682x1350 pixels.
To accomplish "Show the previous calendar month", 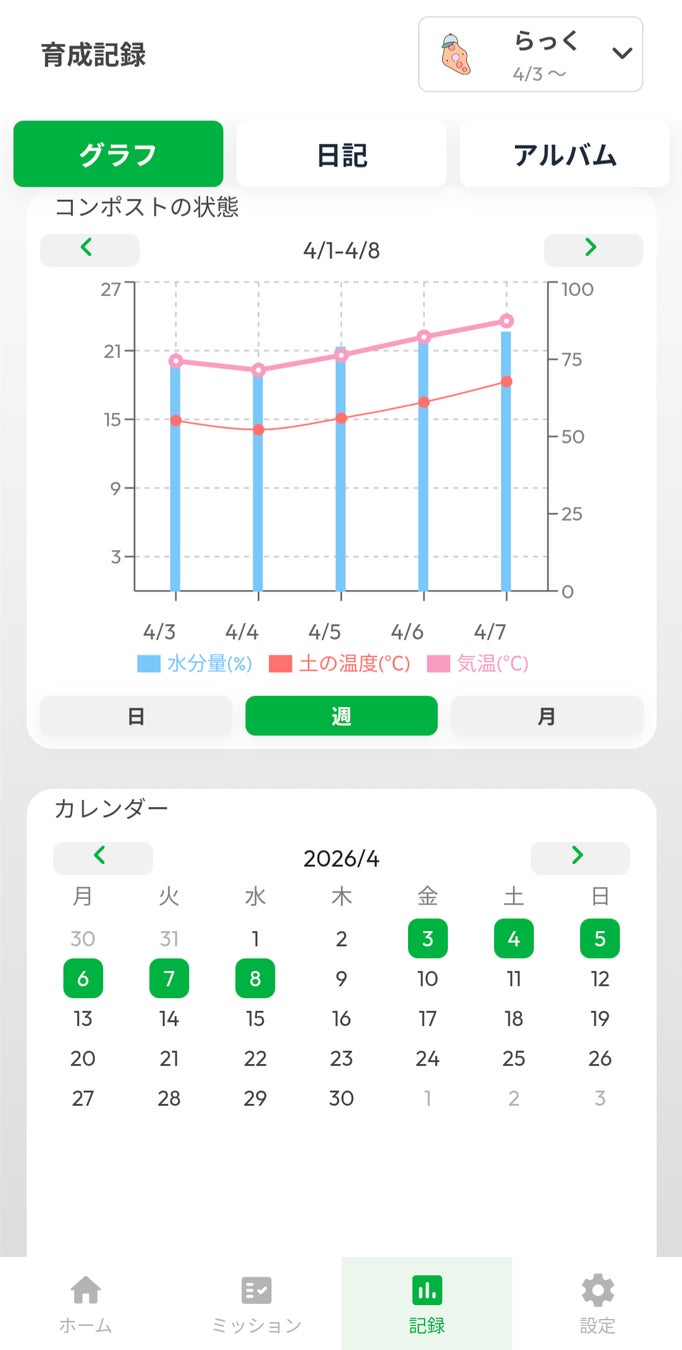I will coord(102,857).
